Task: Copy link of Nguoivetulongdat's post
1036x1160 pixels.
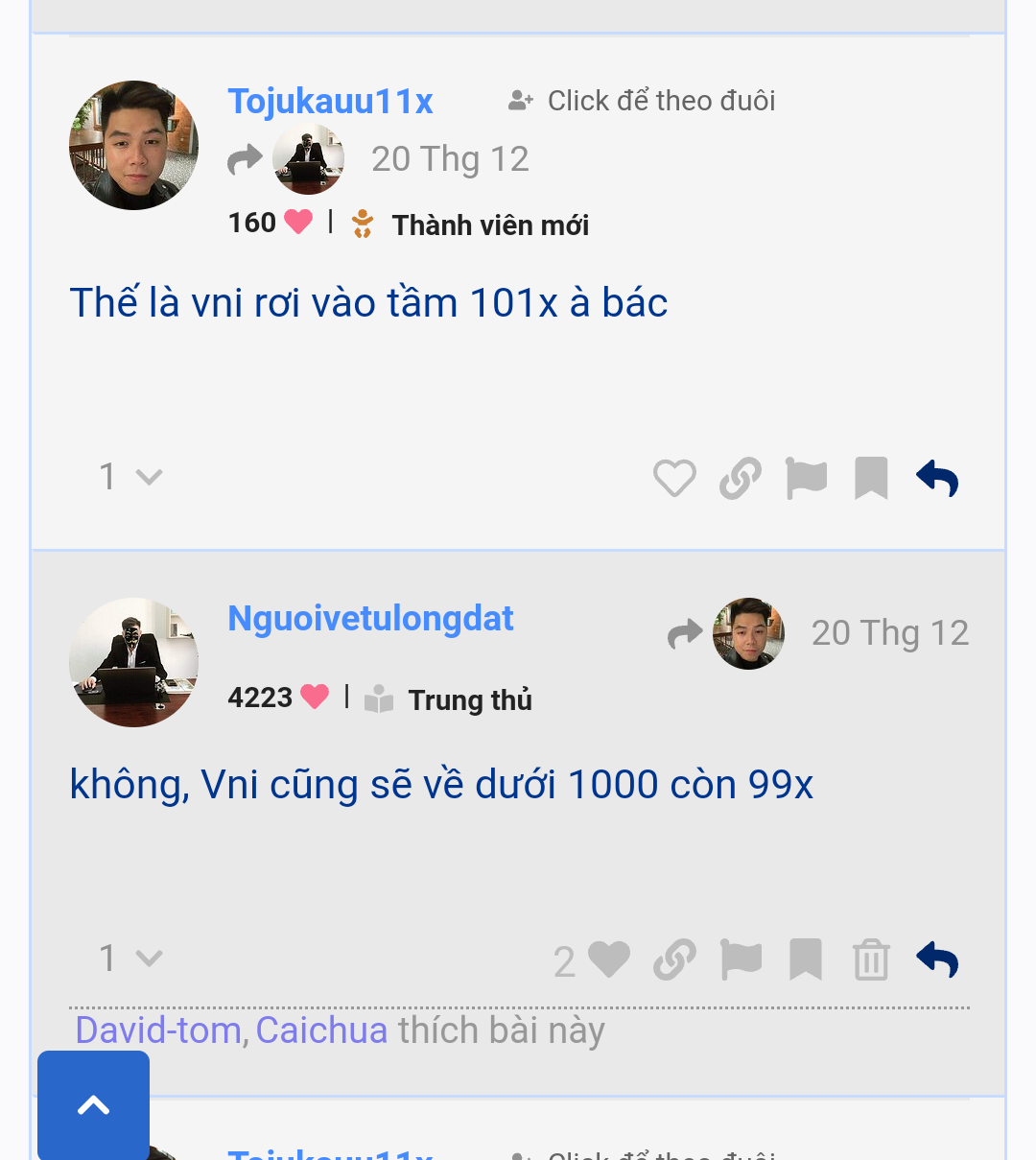Action: tap(674, 959)
